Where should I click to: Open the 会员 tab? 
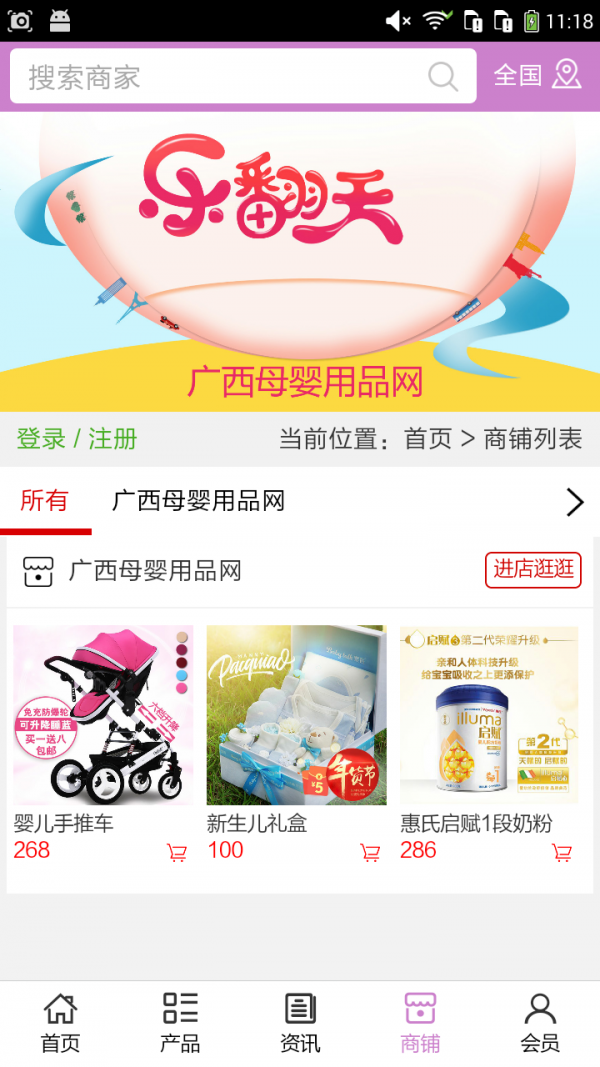point(540,1023)
